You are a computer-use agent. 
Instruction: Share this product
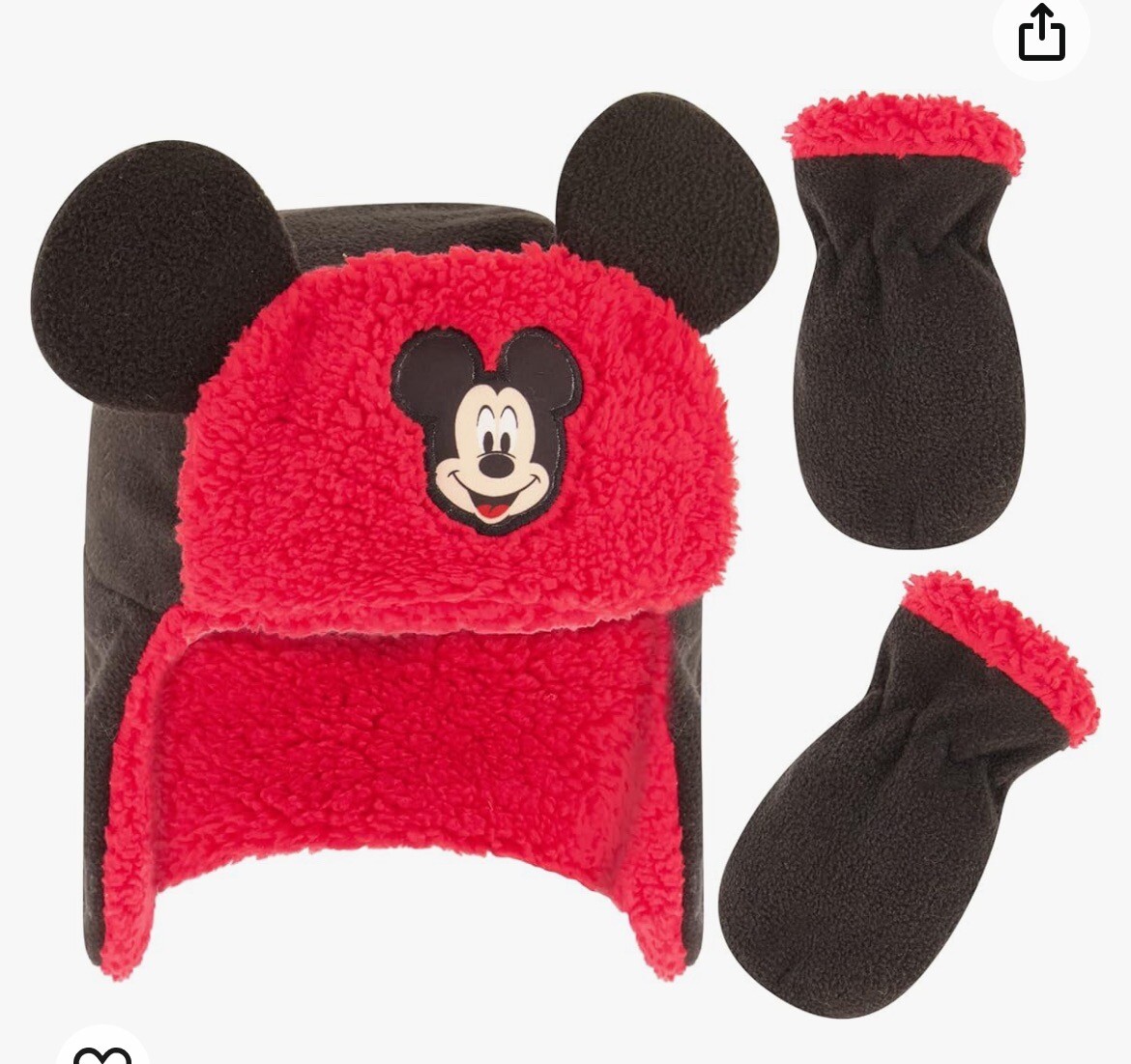click(x=1041, y=33)
